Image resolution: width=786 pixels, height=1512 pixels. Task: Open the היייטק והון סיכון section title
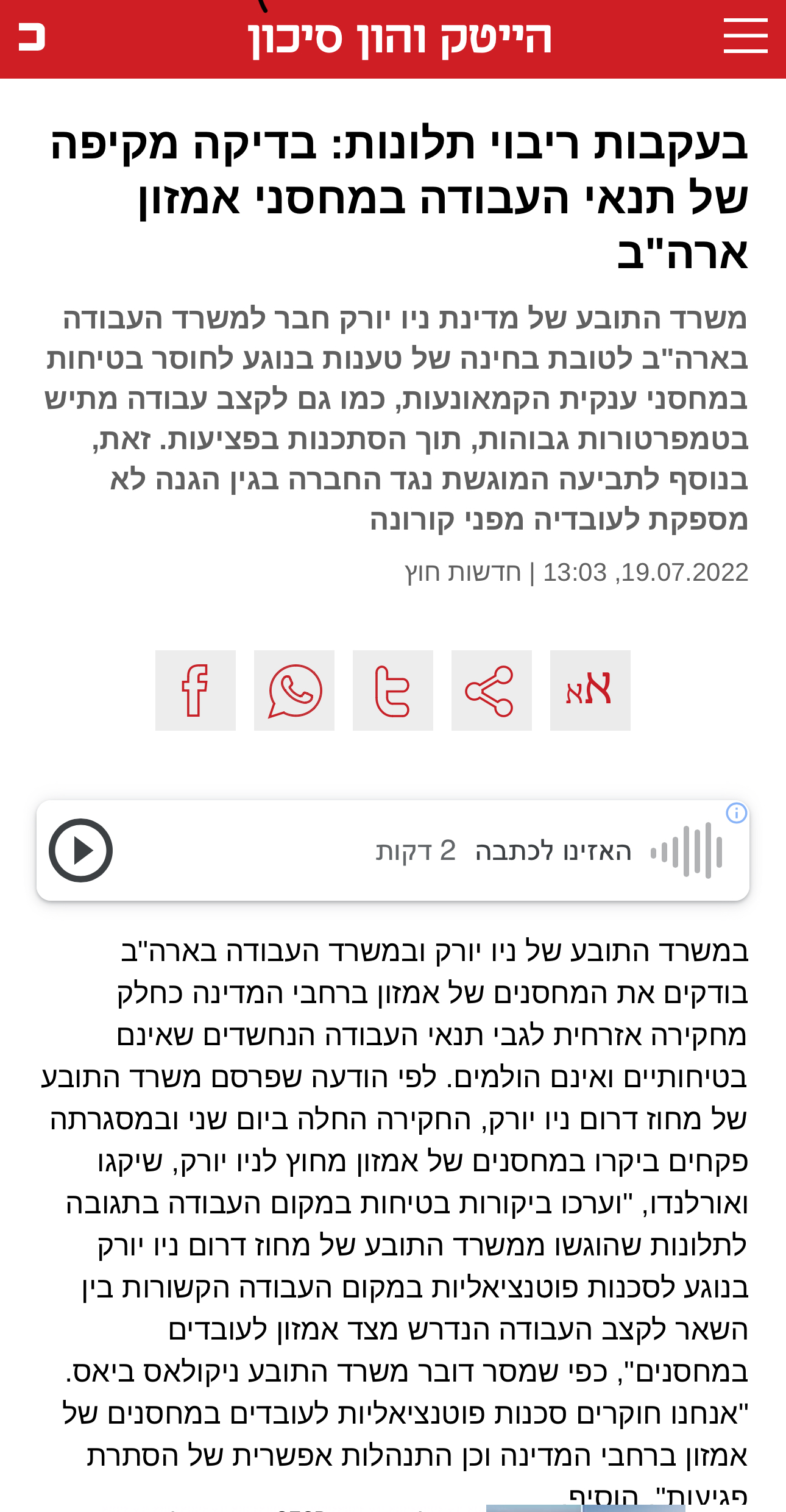(x=400, y=38)
